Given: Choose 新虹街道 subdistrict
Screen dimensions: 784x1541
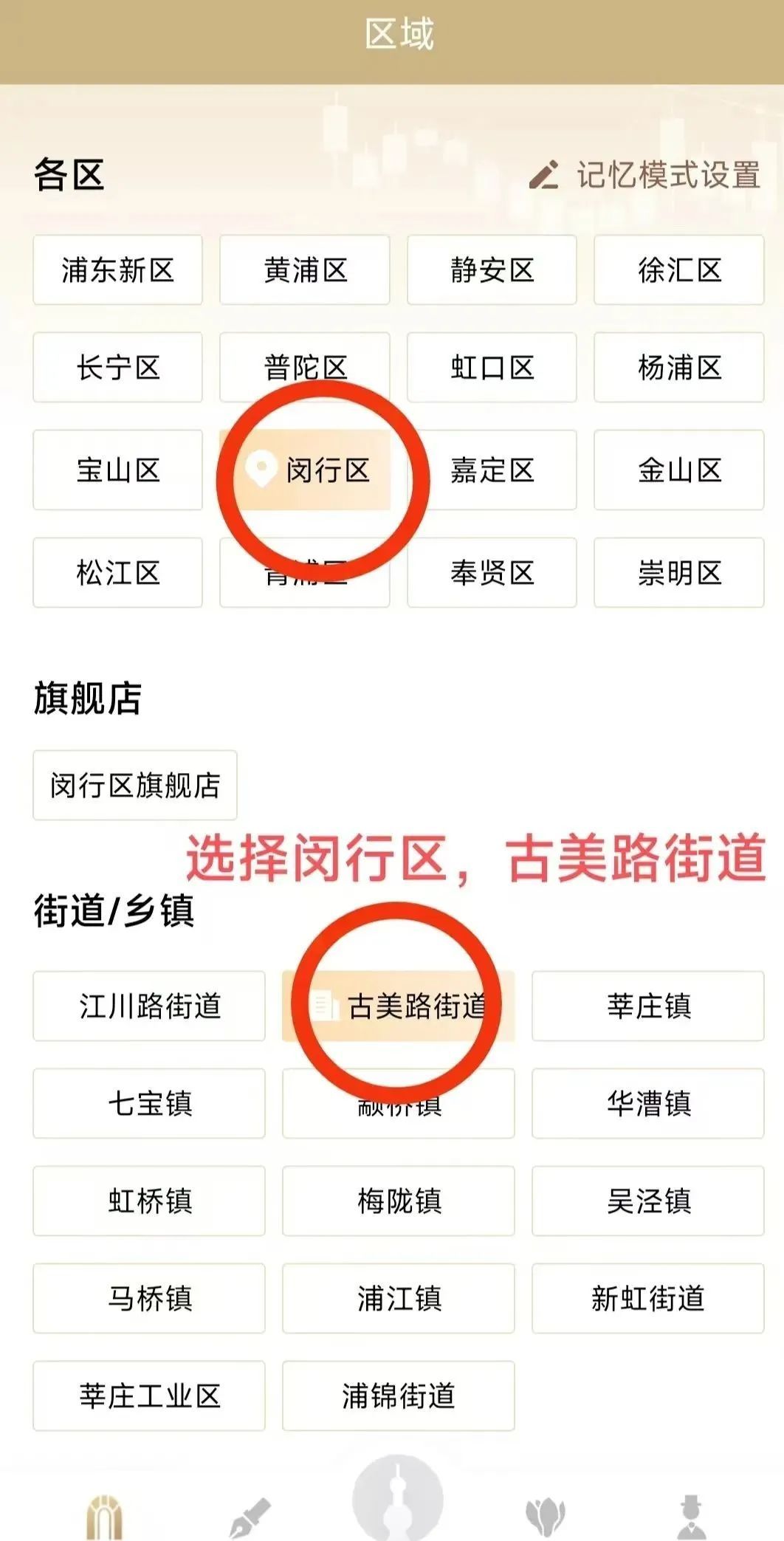Looking at the screenshot, I should point(647,1299).
